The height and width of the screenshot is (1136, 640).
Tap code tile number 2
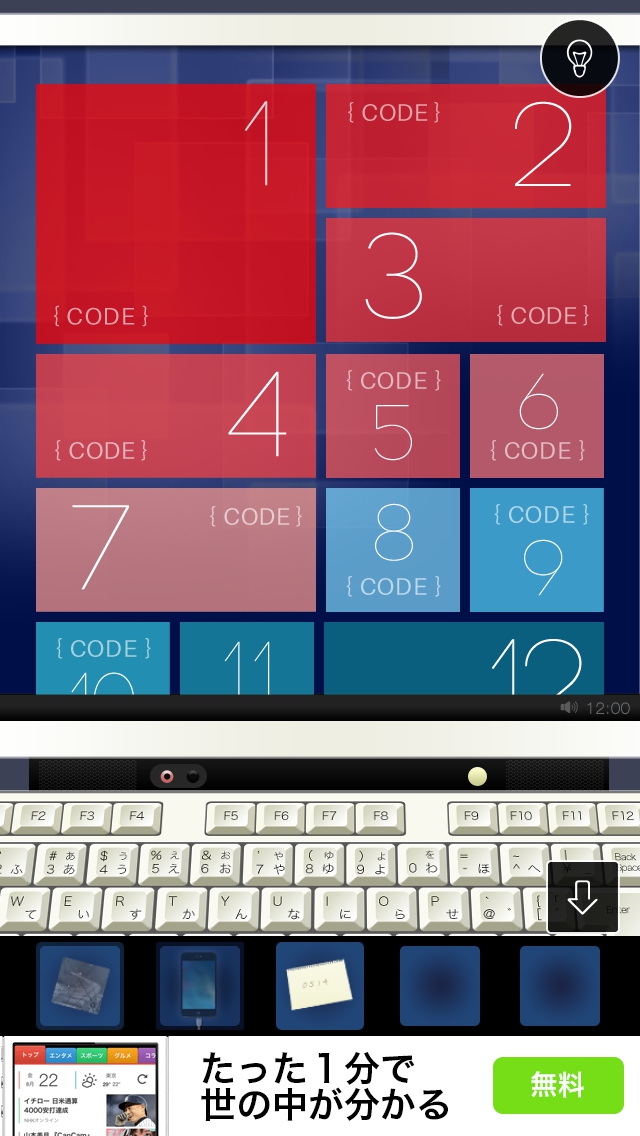pyautogui.click(x=466, y=146)
